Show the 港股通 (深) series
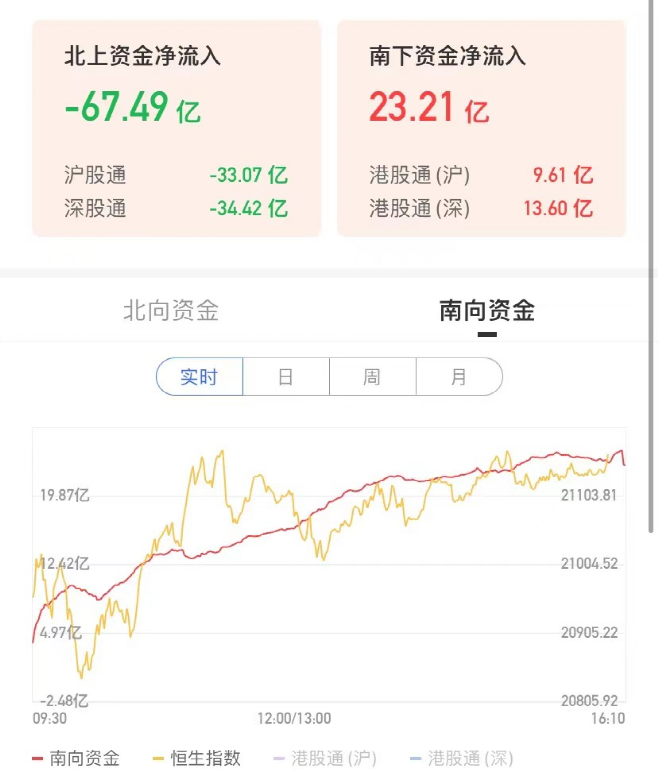 461,759
